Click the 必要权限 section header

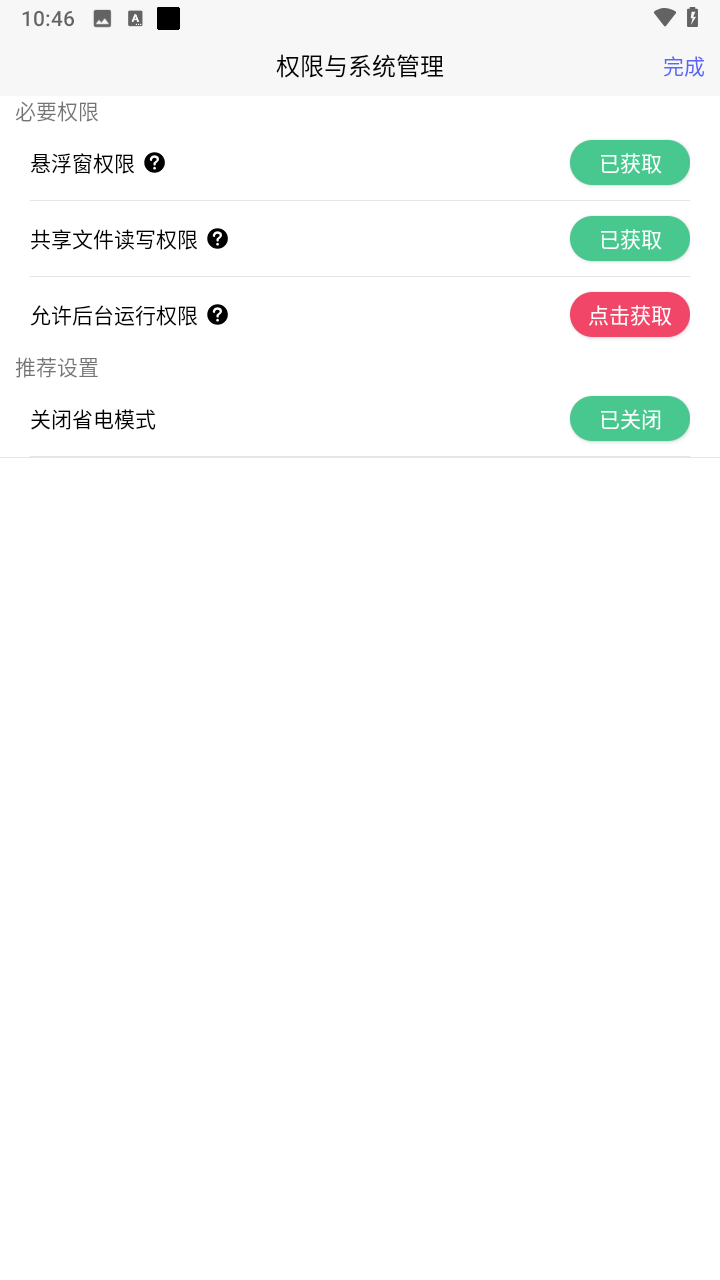click(55, 112)
